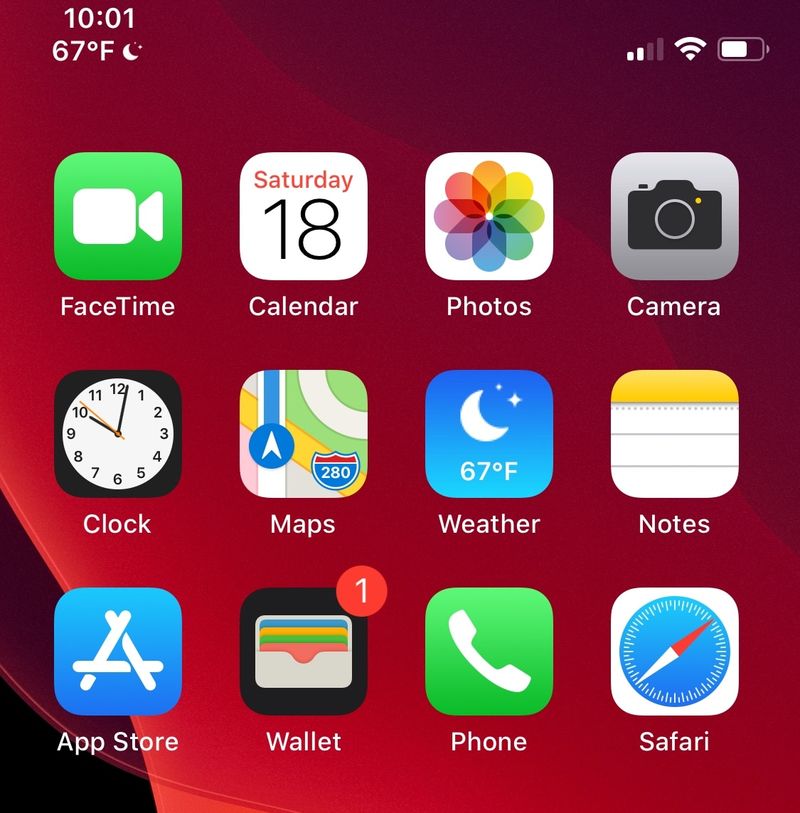
Task: Open the Photos app
Action: [x=489, y=216]
